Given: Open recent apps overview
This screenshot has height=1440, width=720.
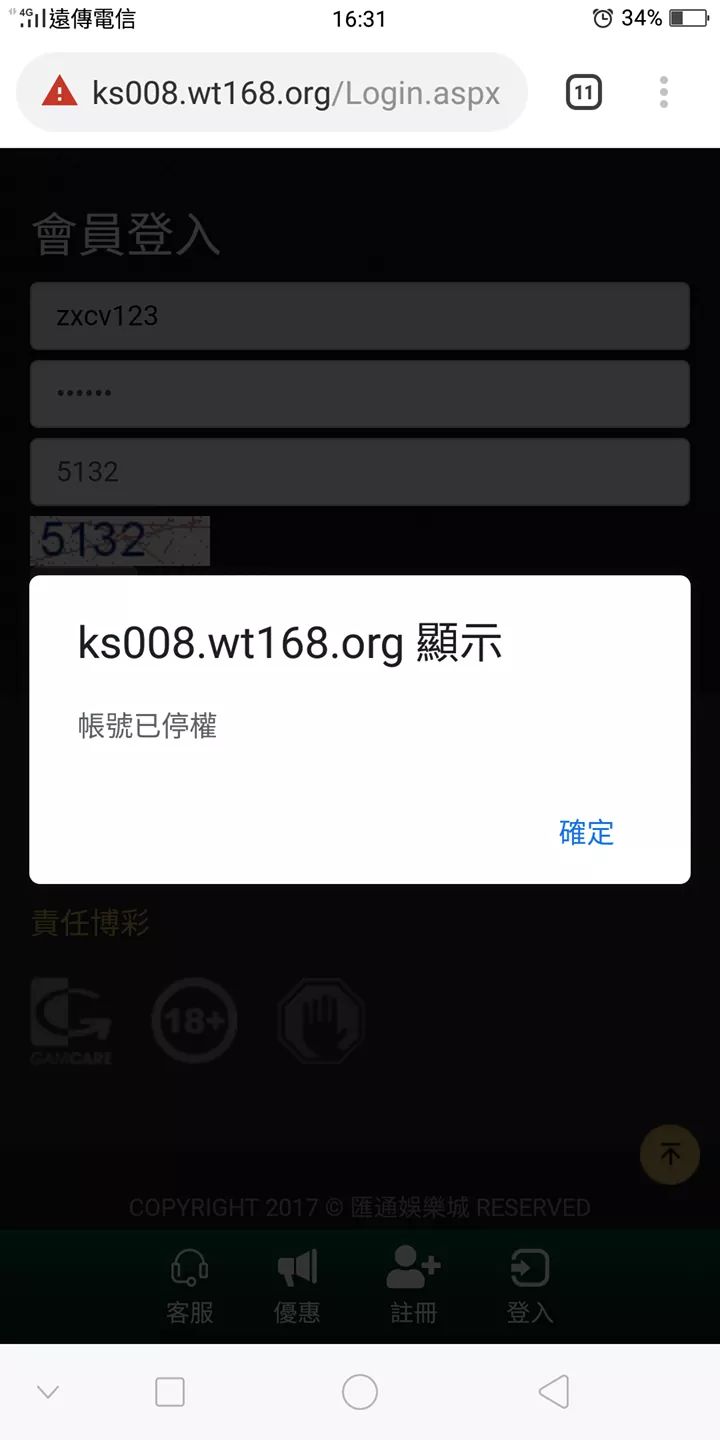Looking at the screenshot, I should [170, 1391].
